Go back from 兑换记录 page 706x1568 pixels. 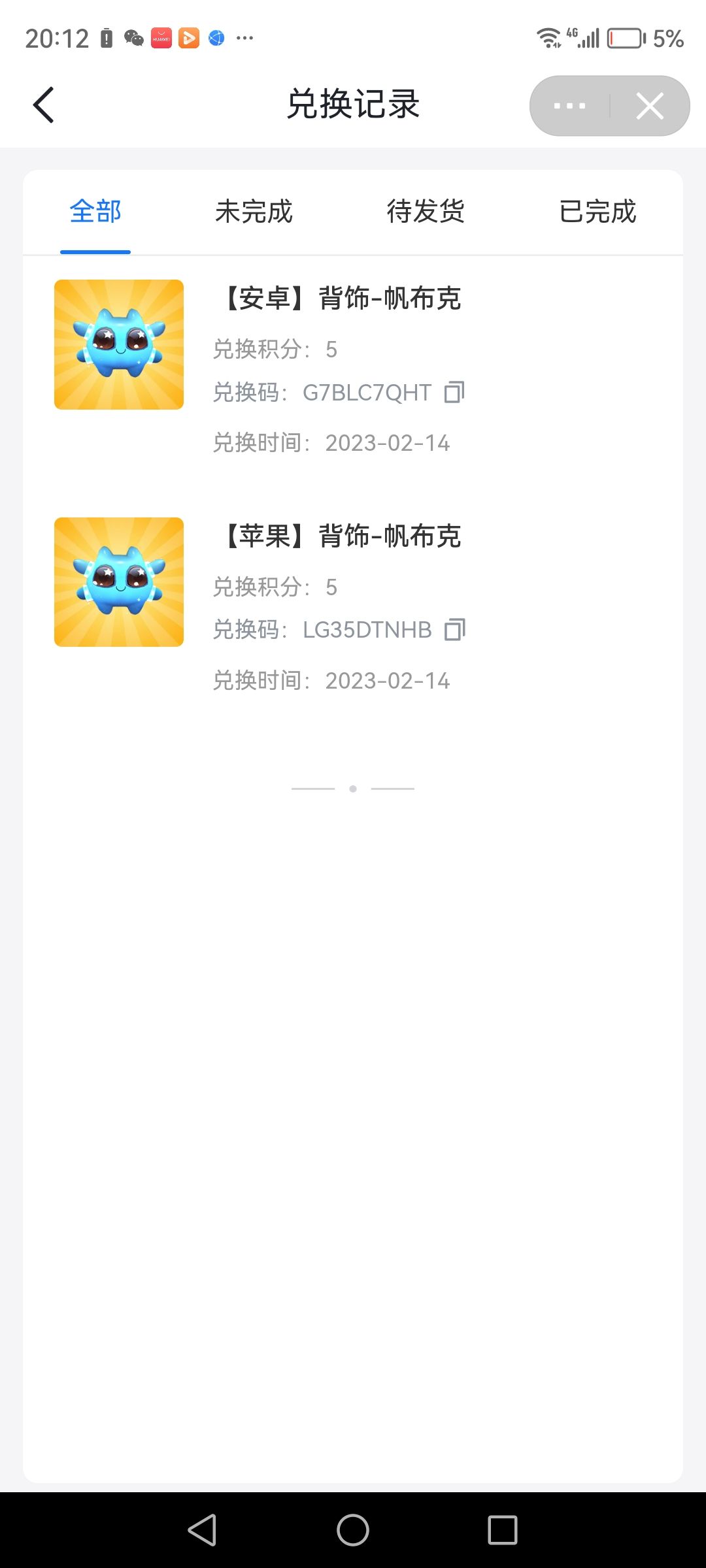pyautogui.click(x=44, y=105)
